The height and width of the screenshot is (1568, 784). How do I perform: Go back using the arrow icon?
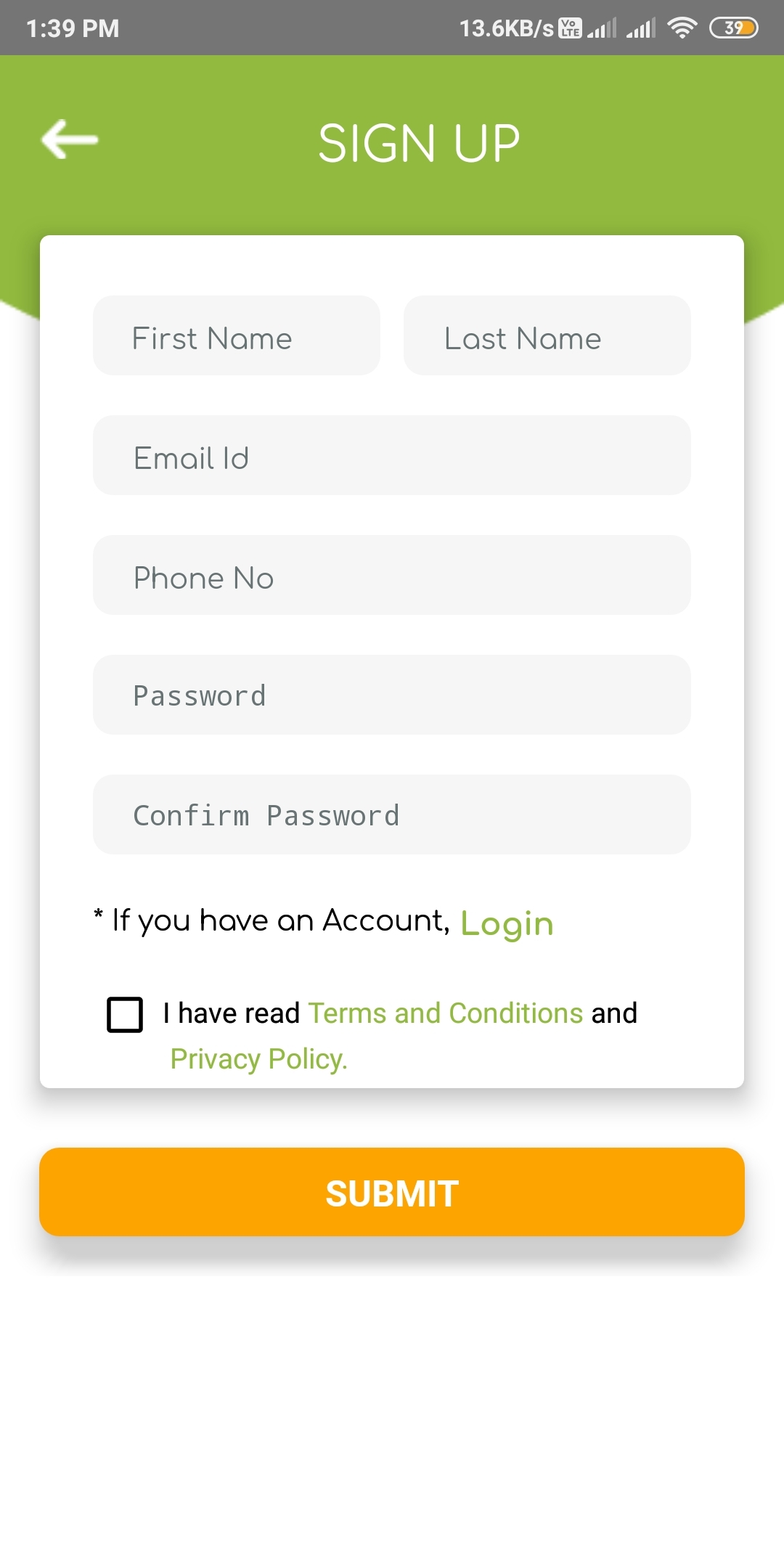70,139
